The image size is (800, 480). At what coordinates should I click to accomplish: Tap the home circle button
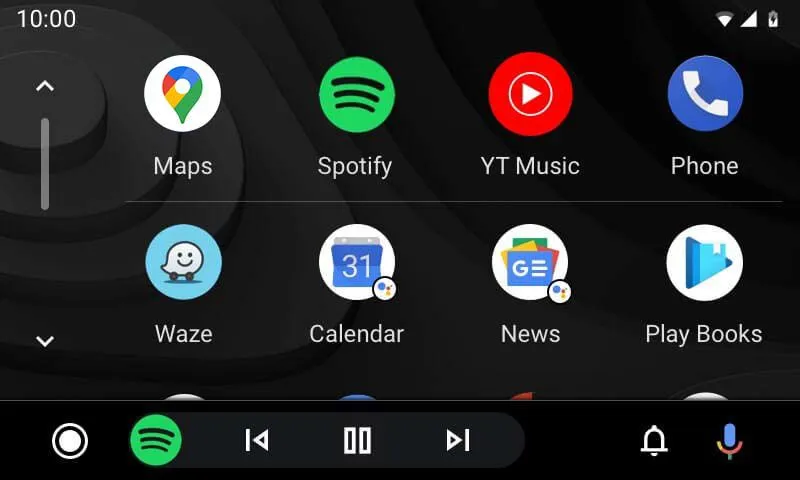tap(70, 440)
